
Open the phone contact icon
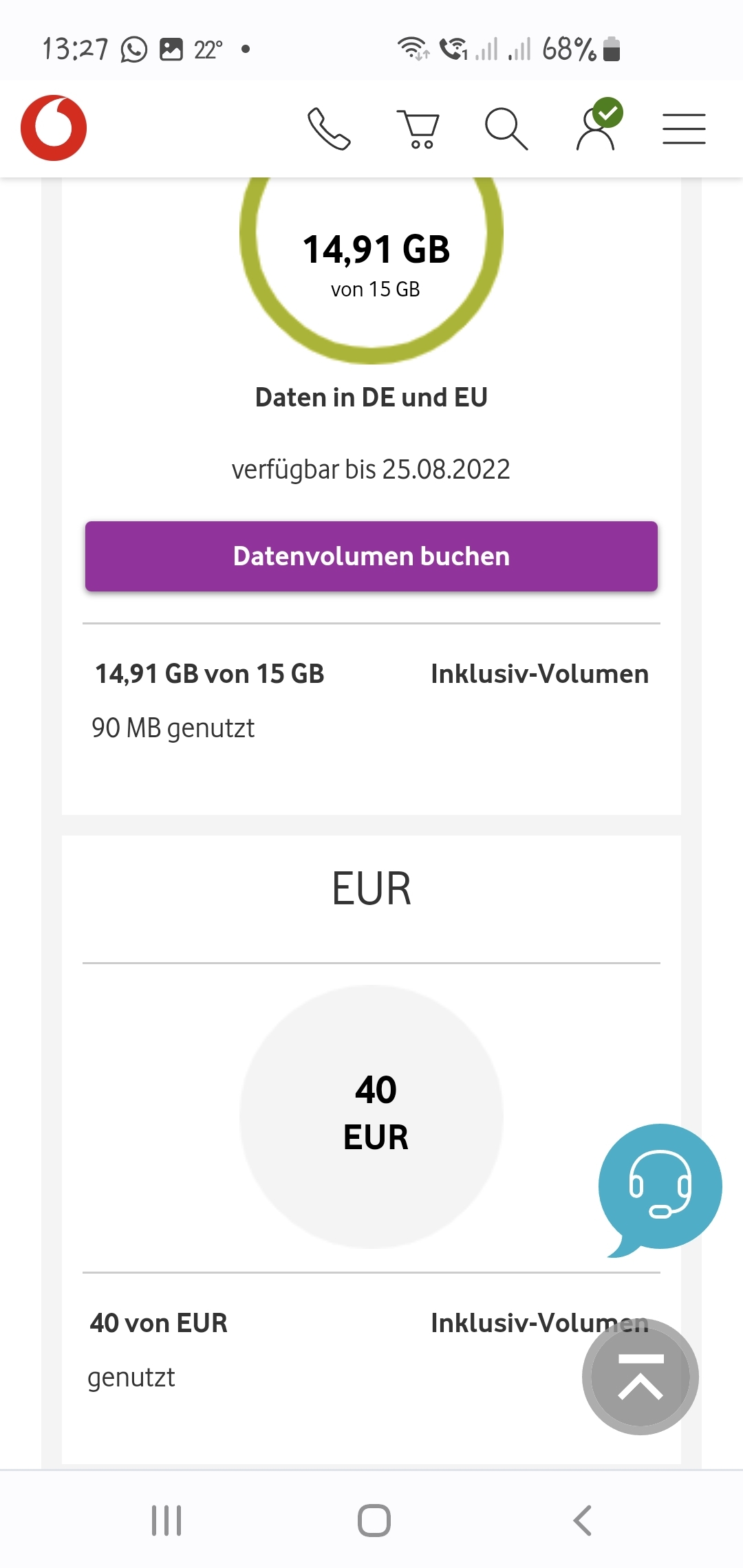click(x=329, y=129)
